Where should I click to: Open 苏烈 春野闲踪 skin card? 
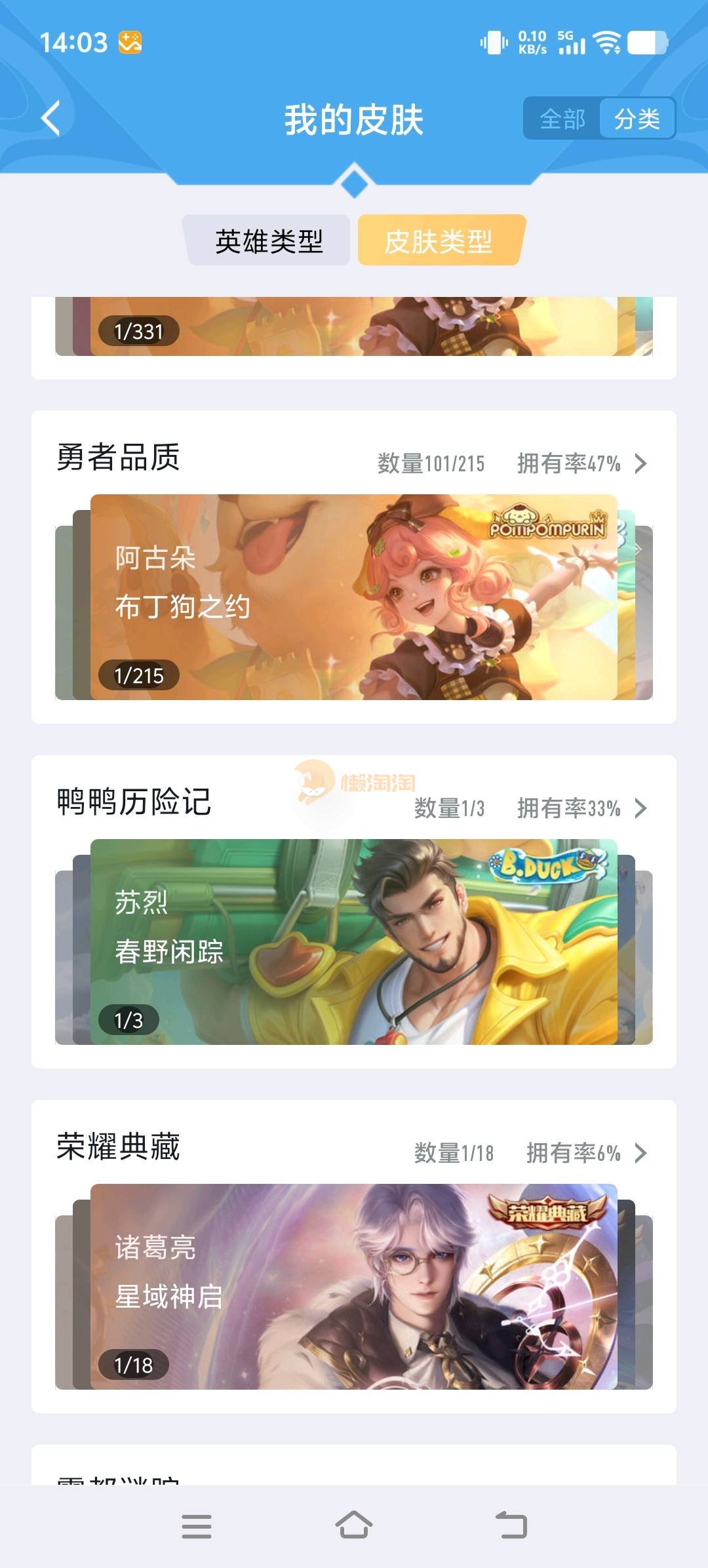pos(354,942)
